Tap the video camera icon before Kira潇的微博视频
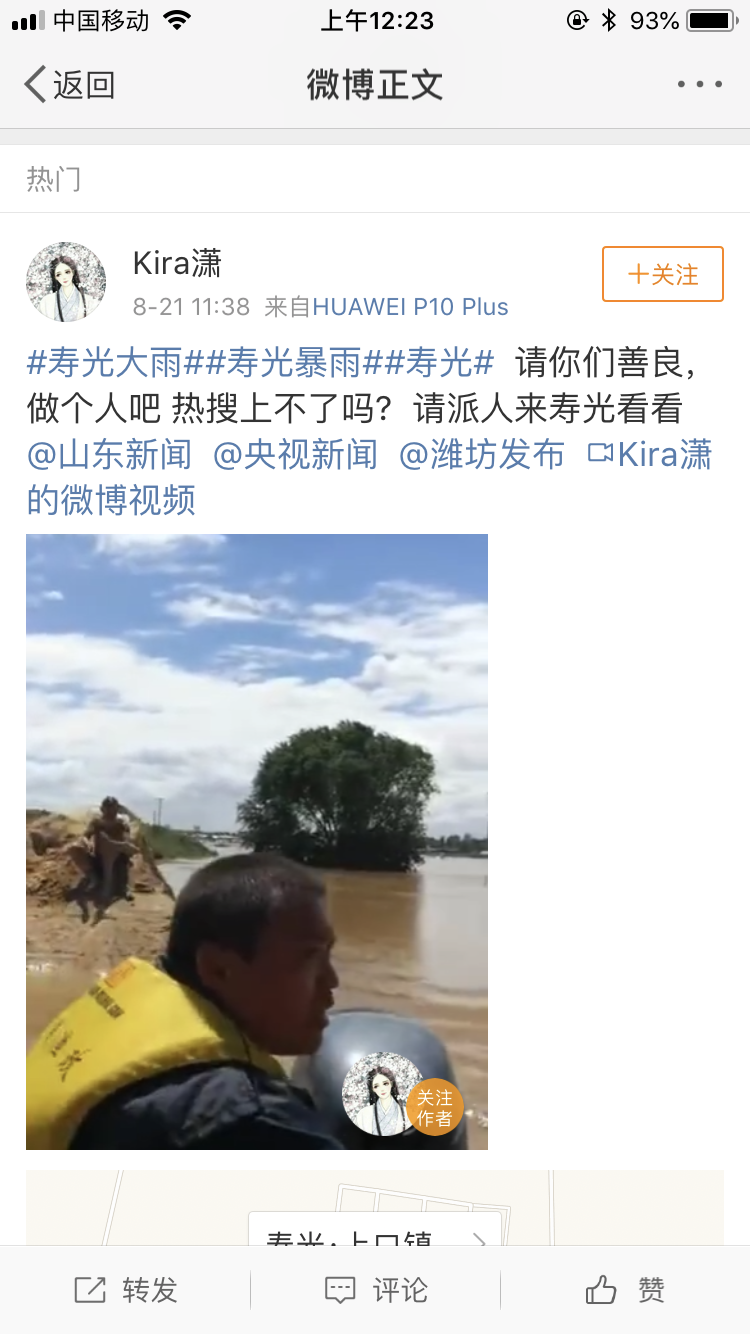Screen dimensions: 750x1334 click(602, 455)
